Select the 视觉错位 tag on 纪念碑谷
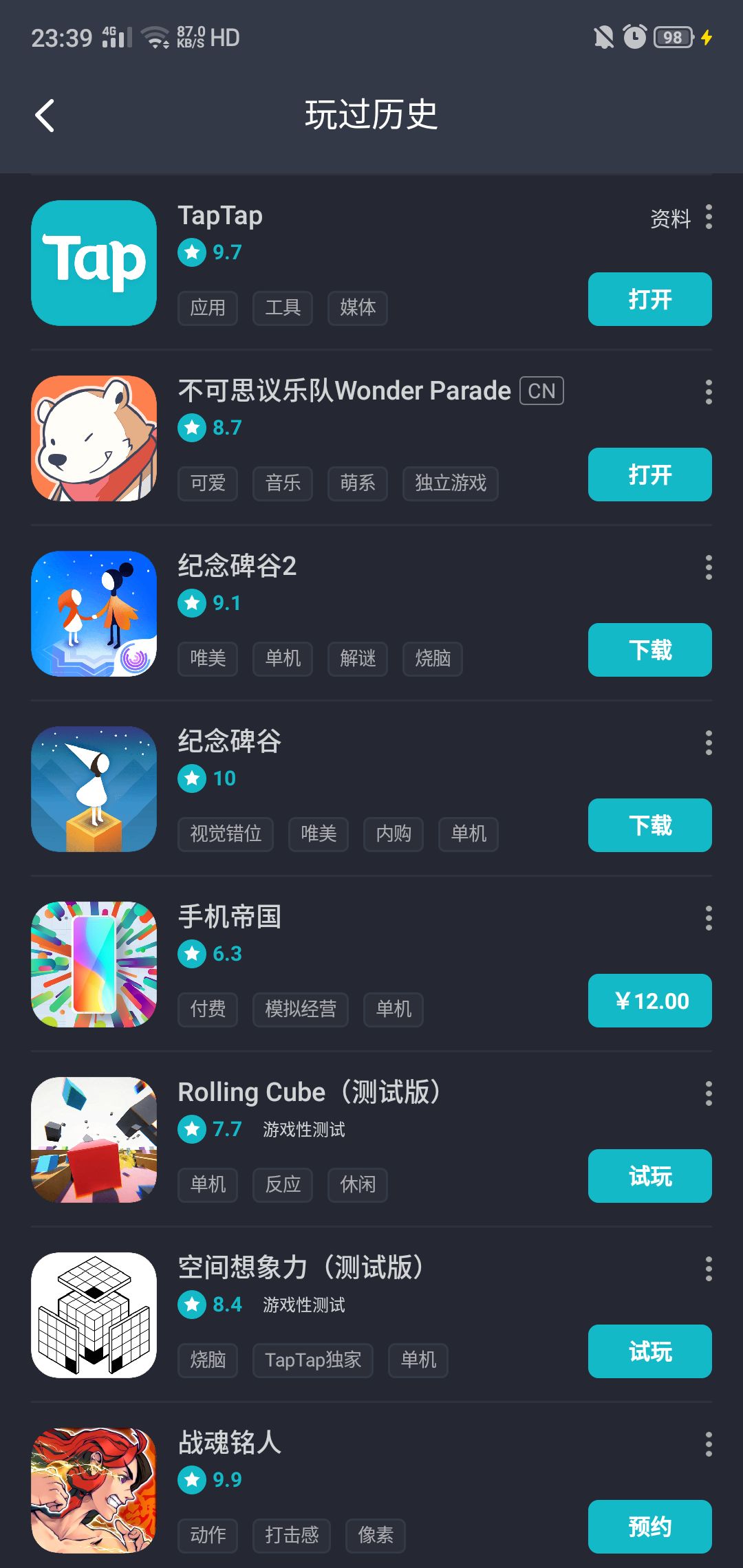 [x=226, y=834]
